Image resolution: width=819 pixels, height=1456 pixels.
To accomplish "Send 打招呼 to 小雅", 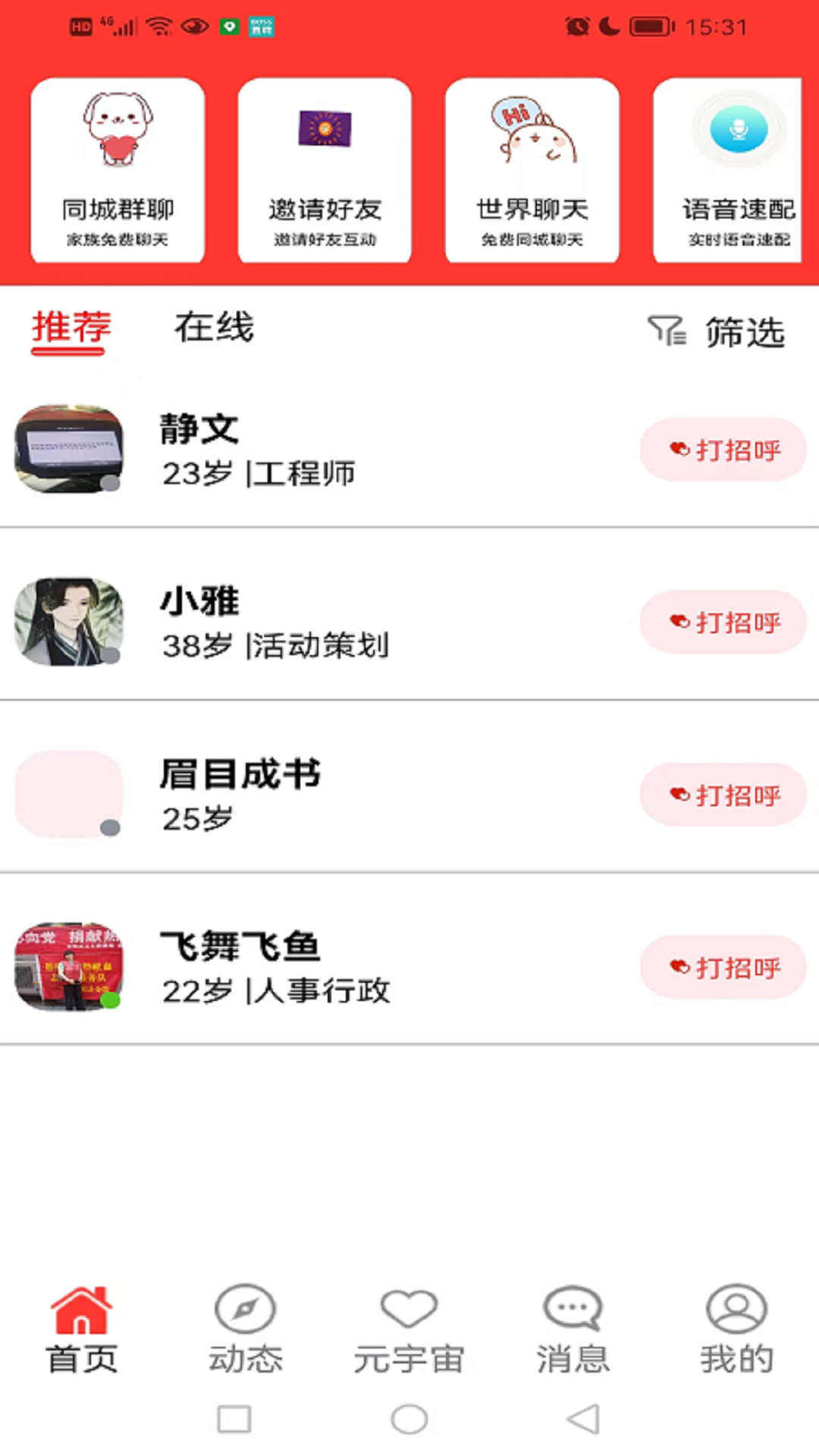I will point(722,622).
